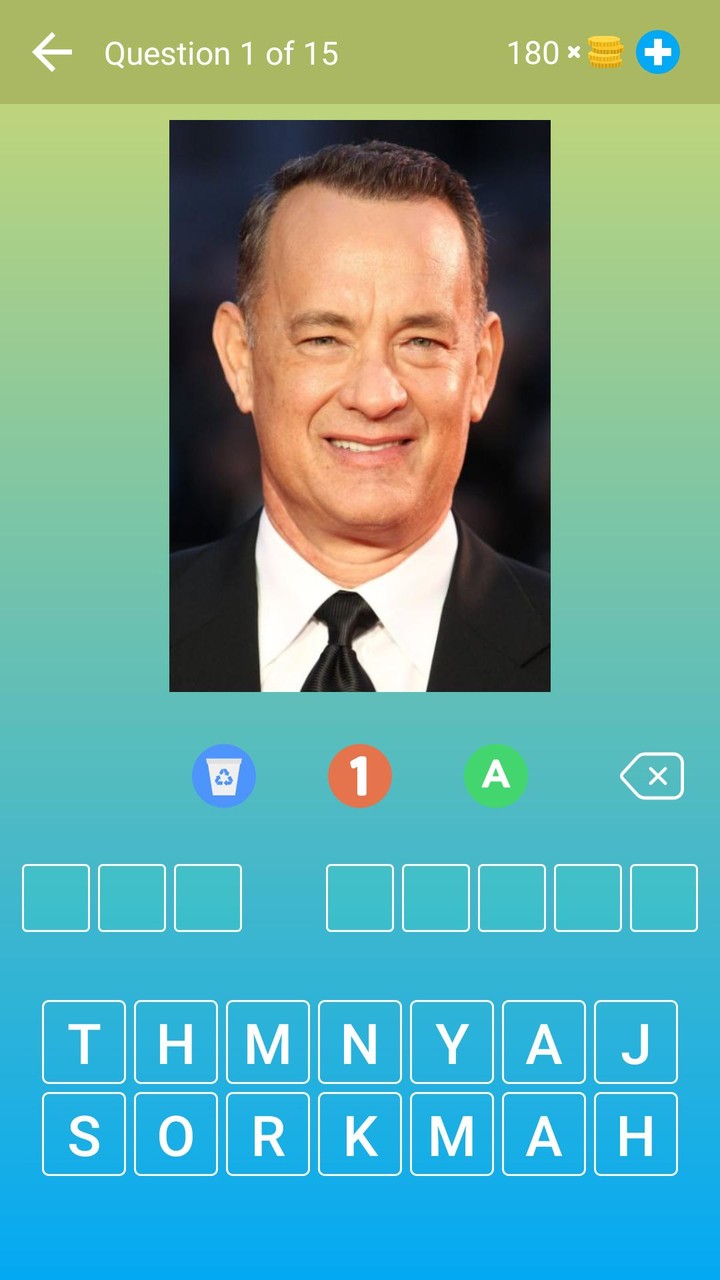Select the letter Y tile
Screen dimensions: 720x1280
tap(452, 1043)
